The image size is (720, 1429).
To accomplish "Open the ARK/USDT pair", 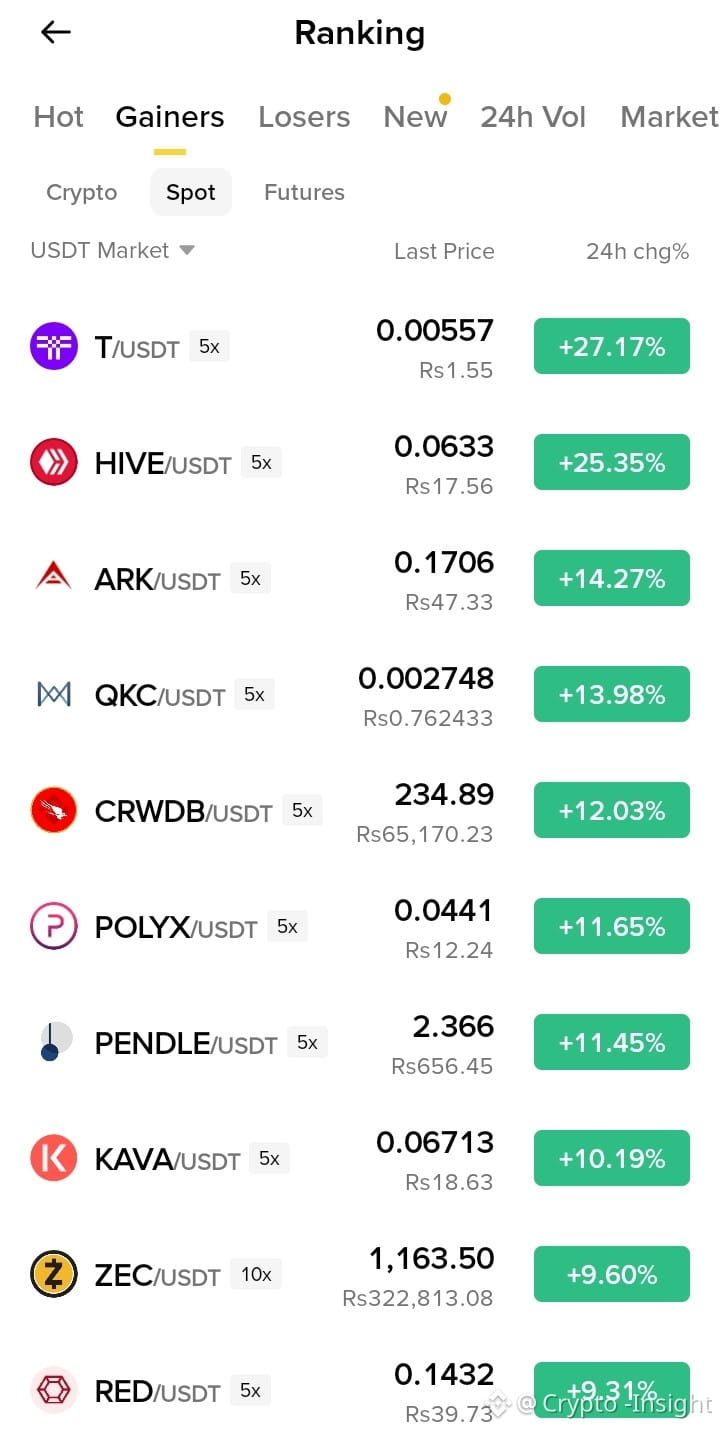I will point(360,579).
